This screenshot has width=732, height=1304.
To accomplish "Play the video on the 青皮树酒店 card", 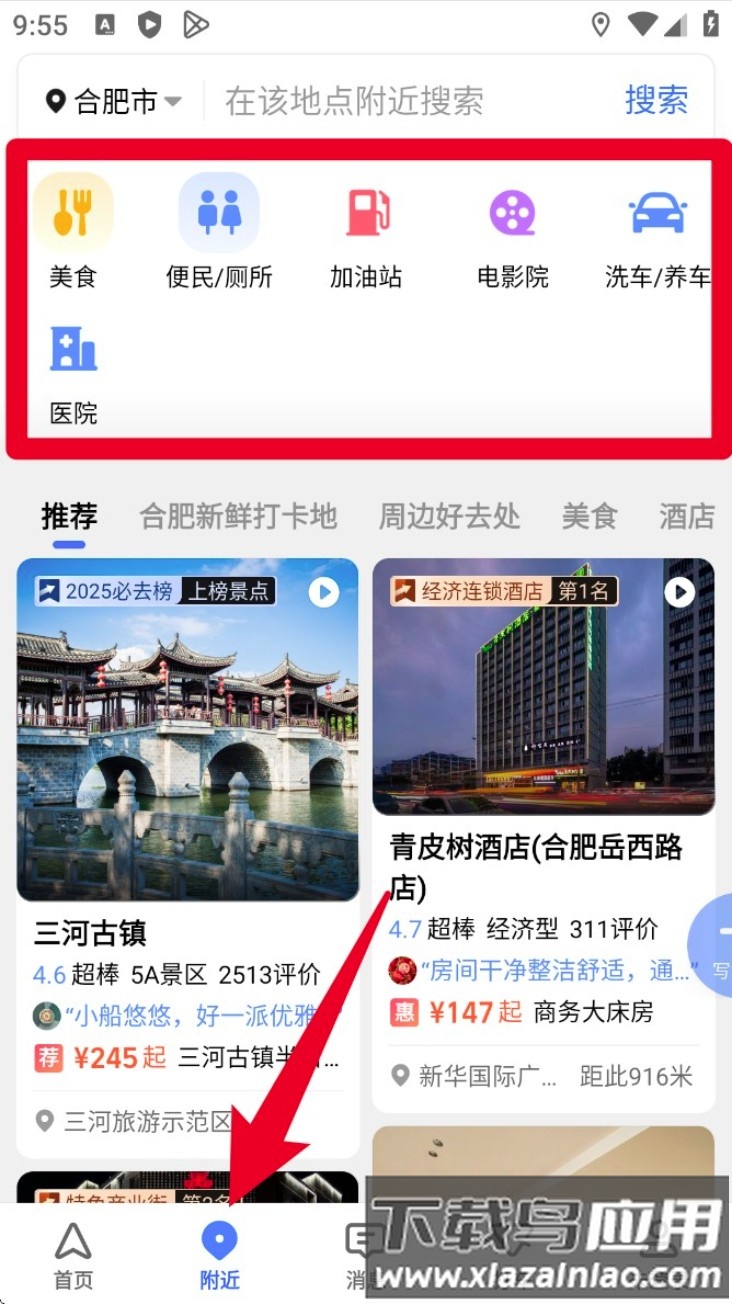I will click(678, 593).
